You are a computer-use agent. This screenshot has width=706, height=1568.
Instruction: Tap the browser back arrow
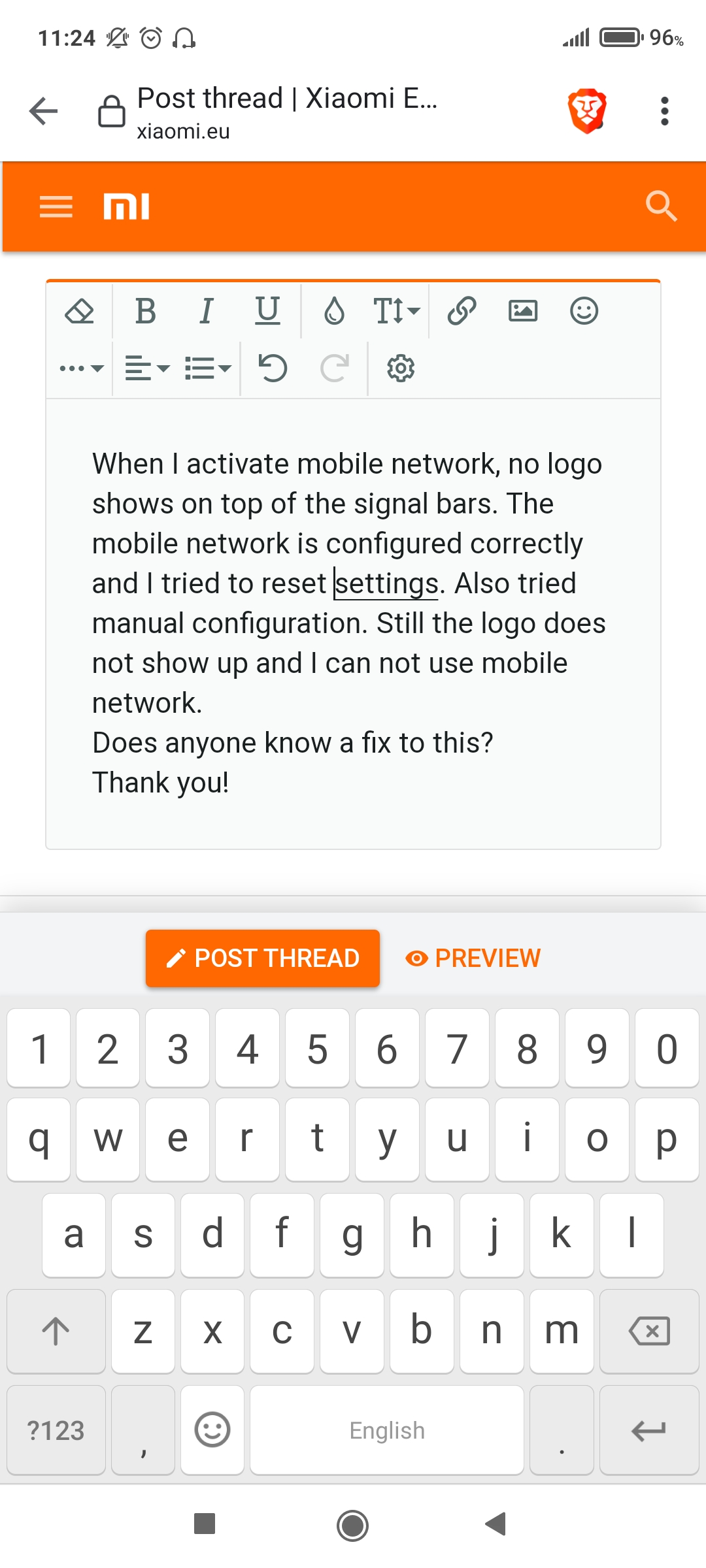(x=44, y=111)
